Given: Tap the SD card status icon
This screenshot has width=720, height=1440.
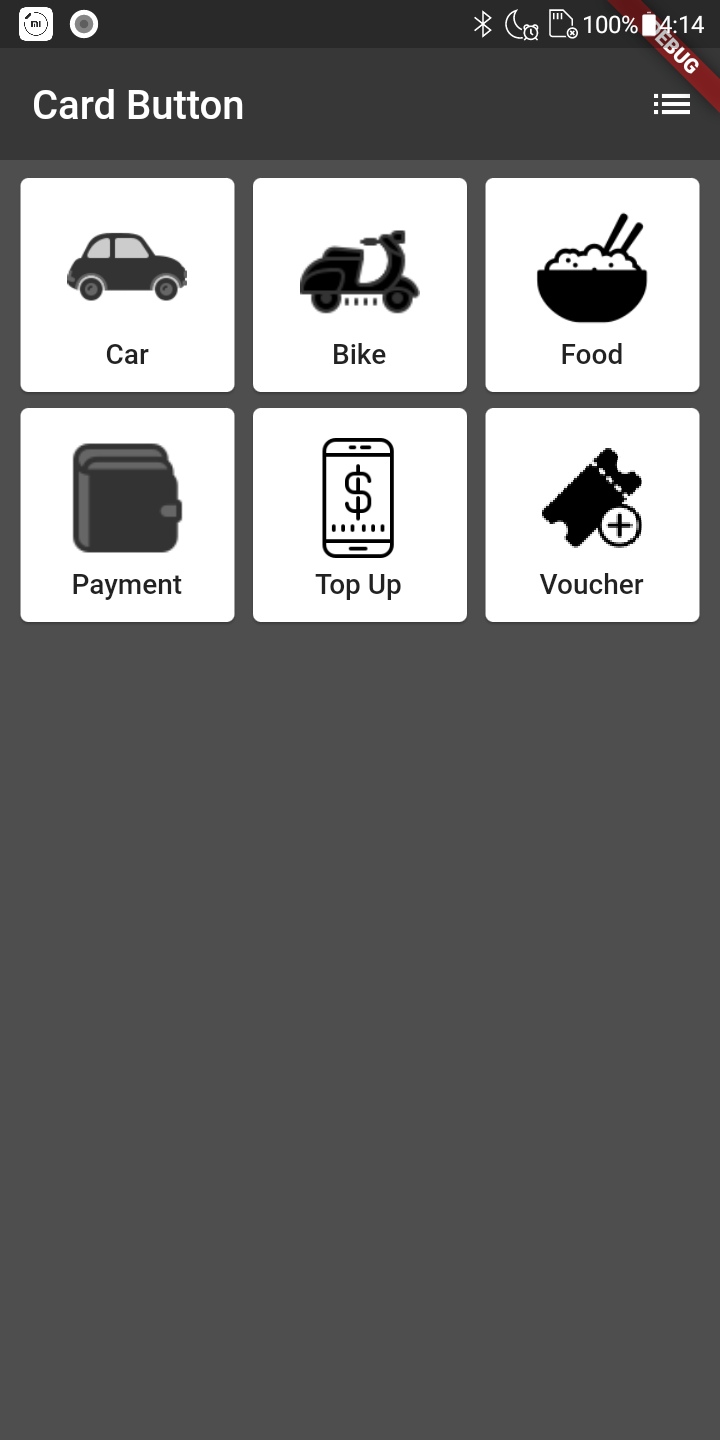Looking at the screenshot, I should [x=561, y=24].
